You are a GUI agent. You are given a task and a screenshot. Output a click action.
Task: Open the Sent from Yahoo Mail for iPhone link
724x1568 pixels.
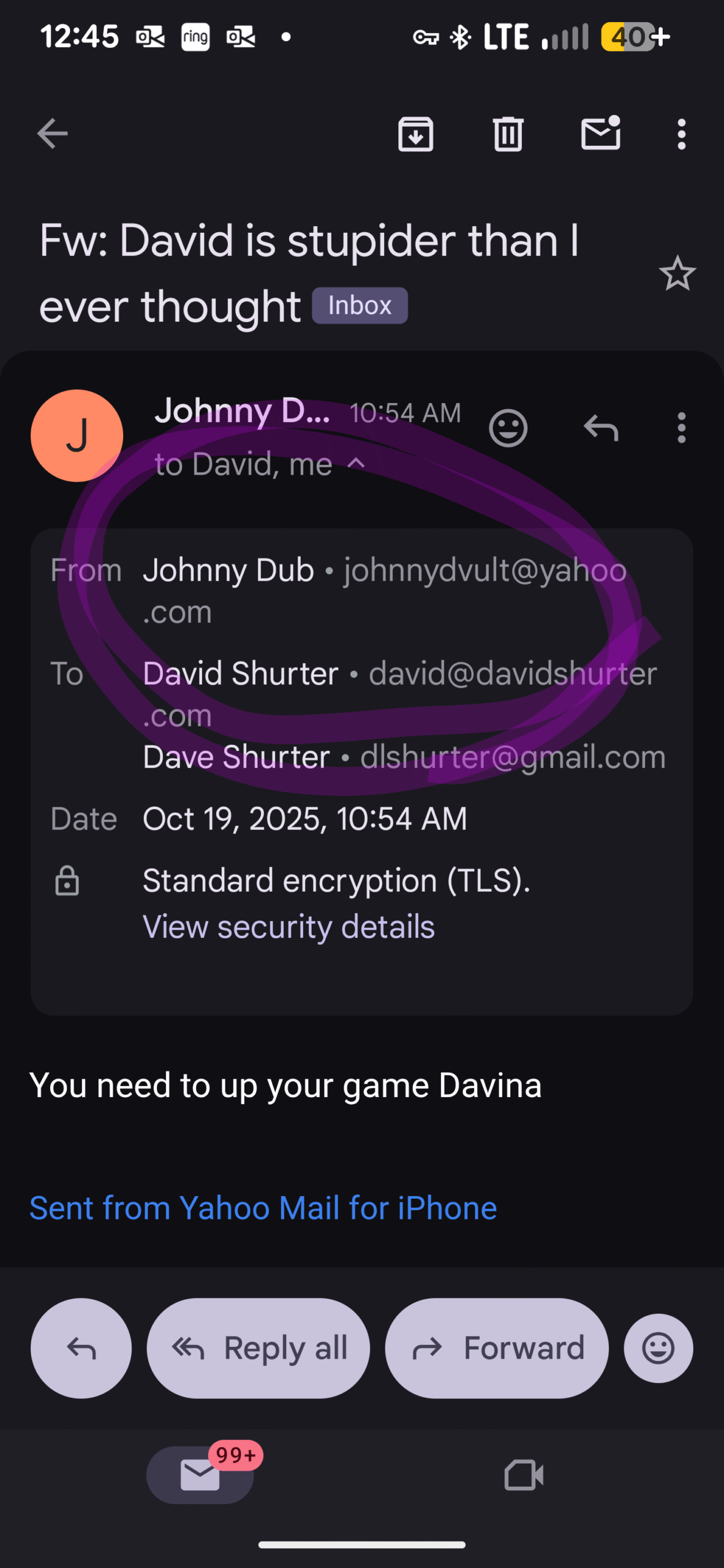tap(263, 1208)
